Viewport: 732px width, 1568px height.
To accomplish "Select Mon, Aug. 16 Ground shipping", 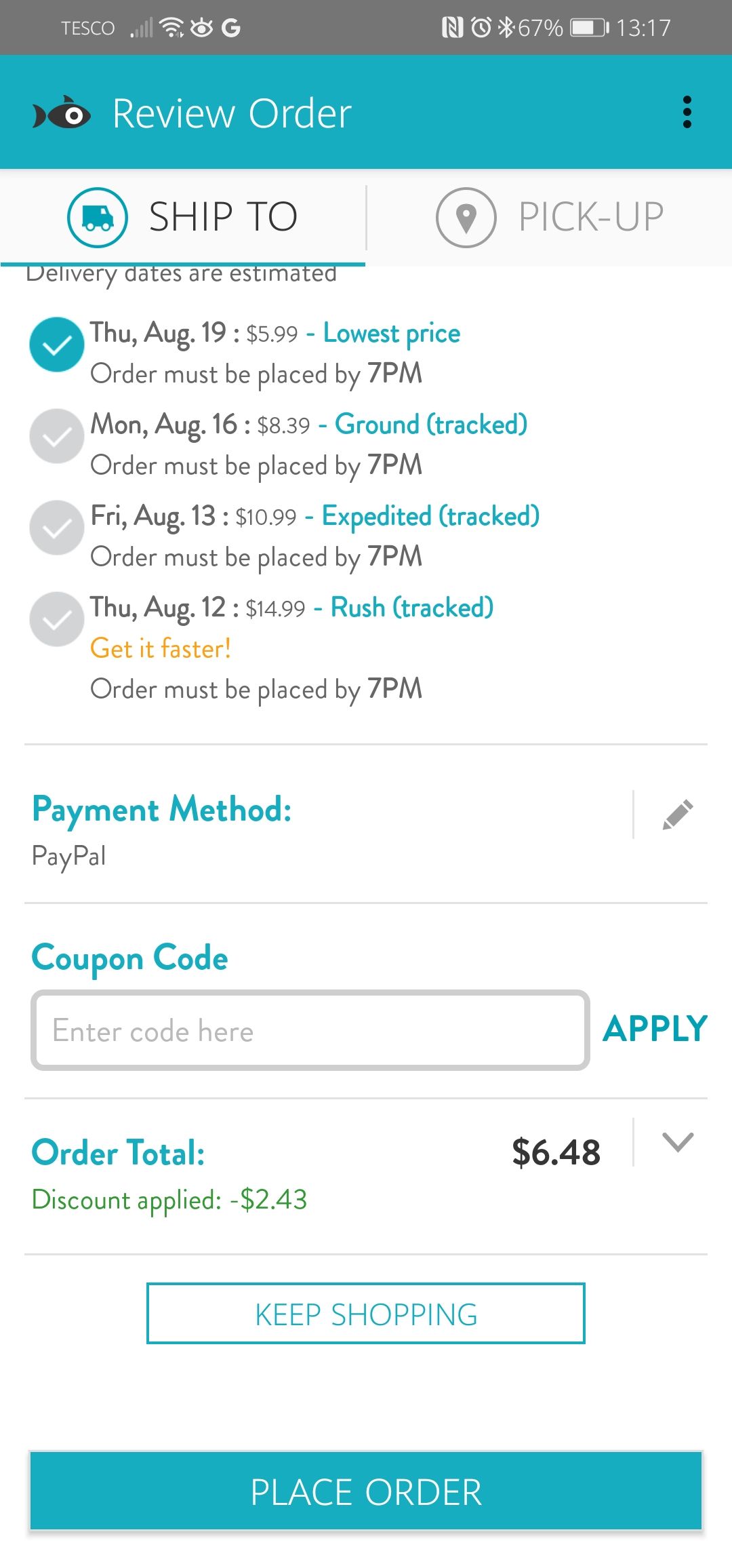I will pyautogui.click(x=57, y=436).
